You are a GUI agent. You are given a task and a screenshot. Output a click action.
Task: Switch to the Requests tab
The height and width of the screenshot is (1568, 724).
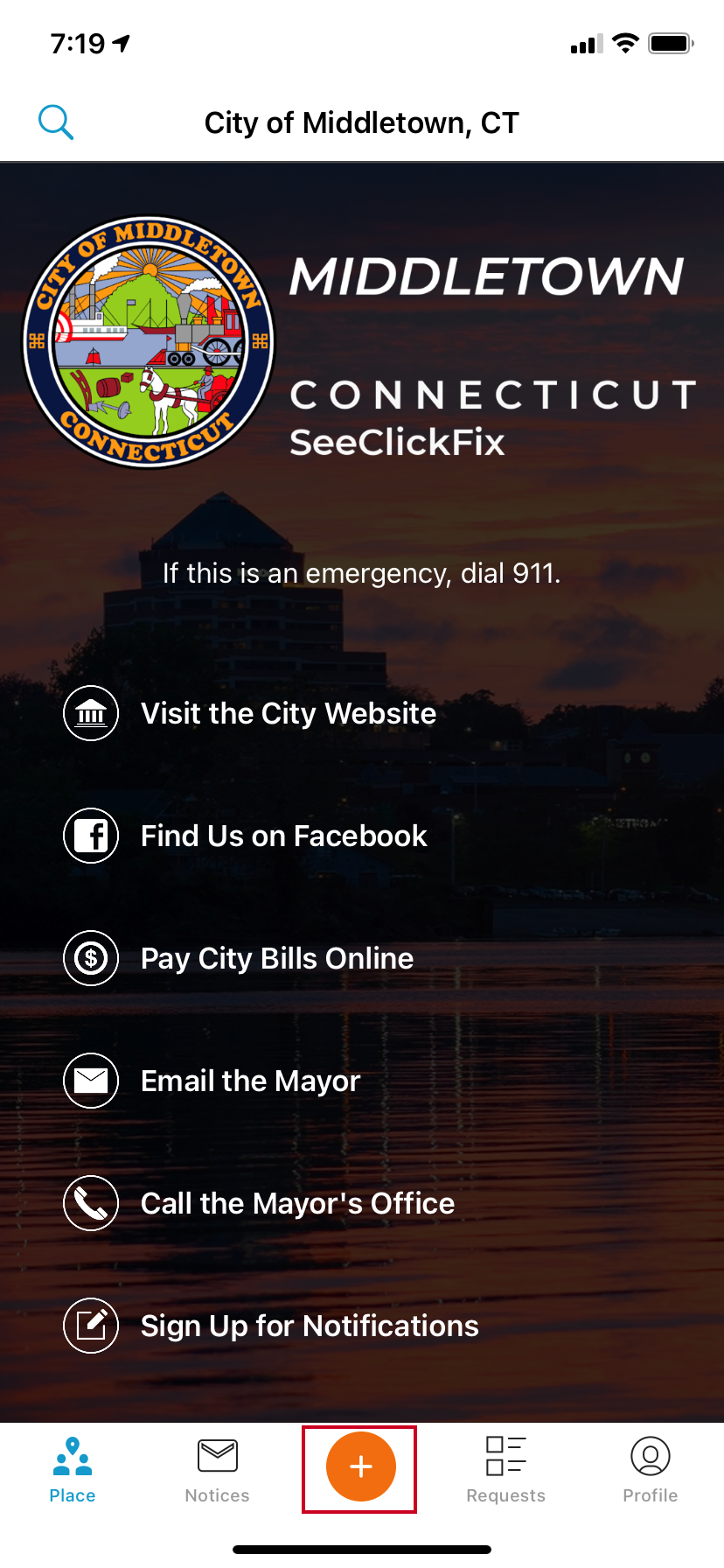point(505,1470)
